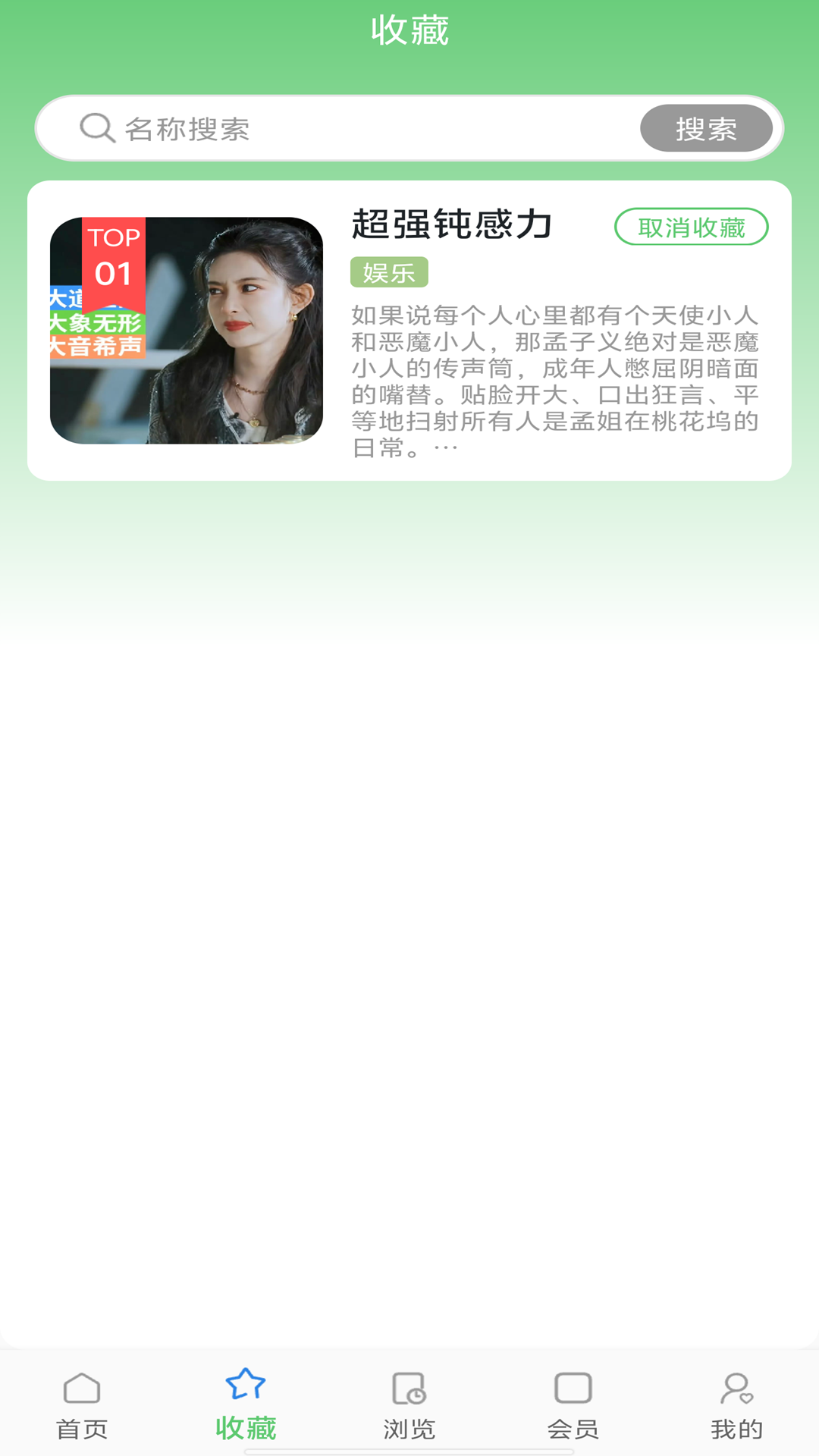Remove 超强钝感力 via 取消收藏
This screenshot has width=819, height=1456.
(691, 227)
